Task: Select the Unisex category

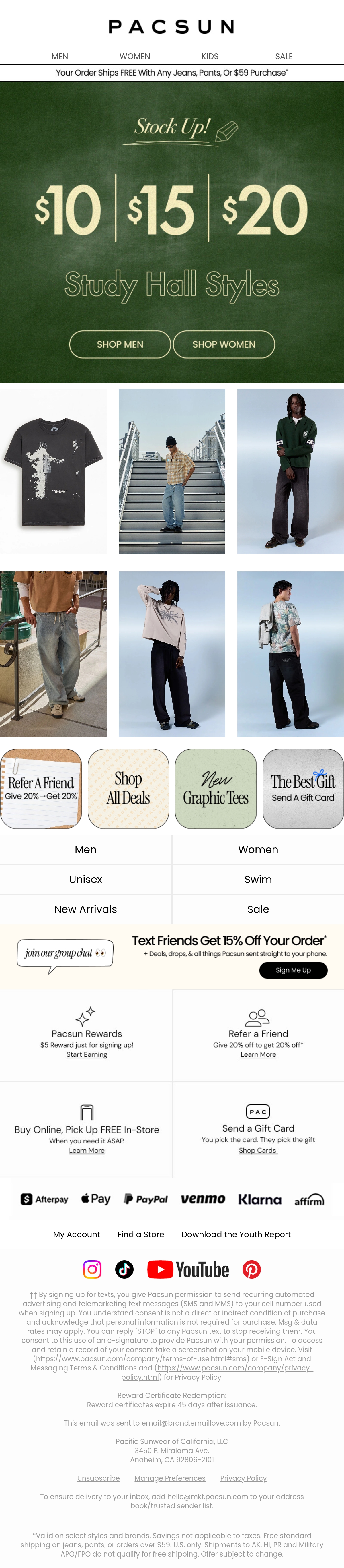Action: click(86, 879)
